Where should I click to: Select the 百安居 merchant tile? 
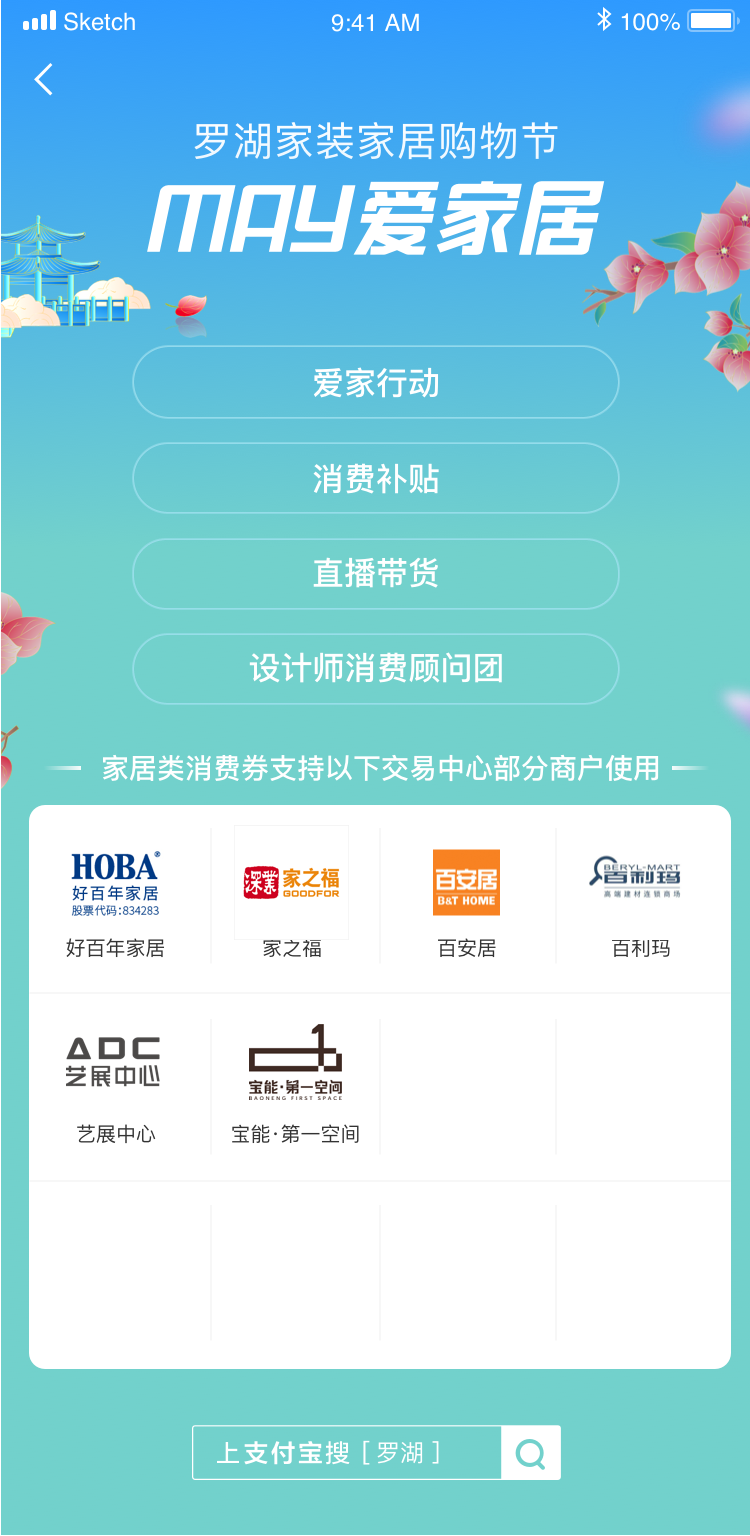[466, 897]
